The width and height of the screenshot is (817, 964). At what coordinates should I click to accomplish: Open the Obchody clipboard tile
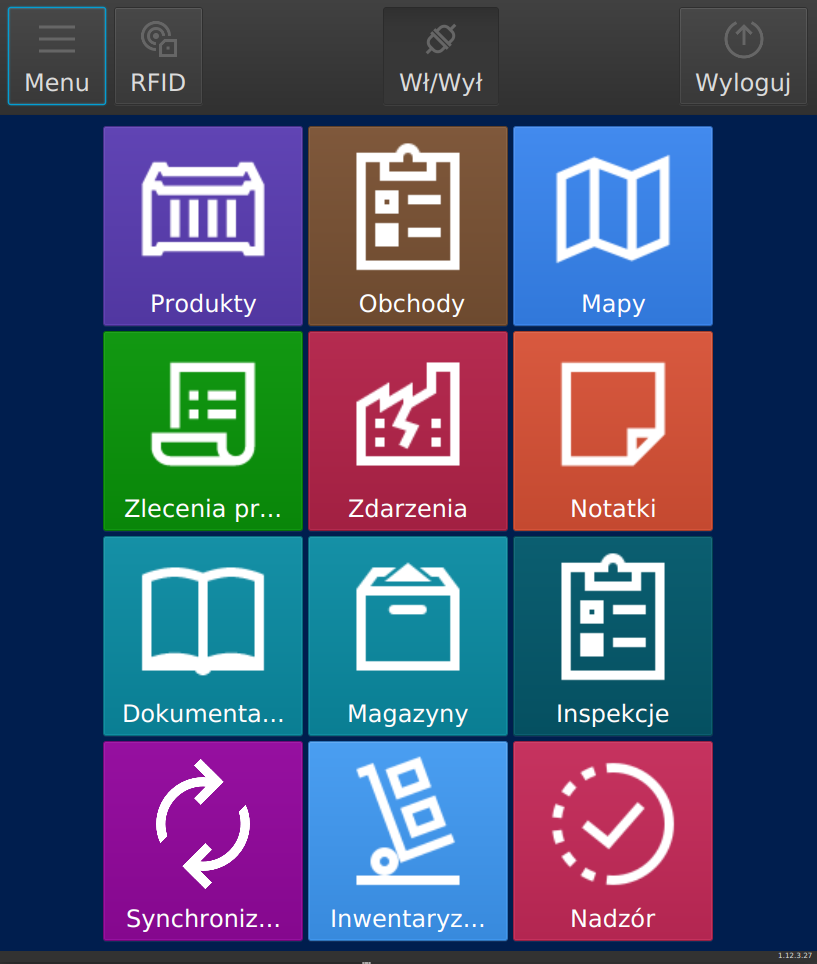(407, 225)
